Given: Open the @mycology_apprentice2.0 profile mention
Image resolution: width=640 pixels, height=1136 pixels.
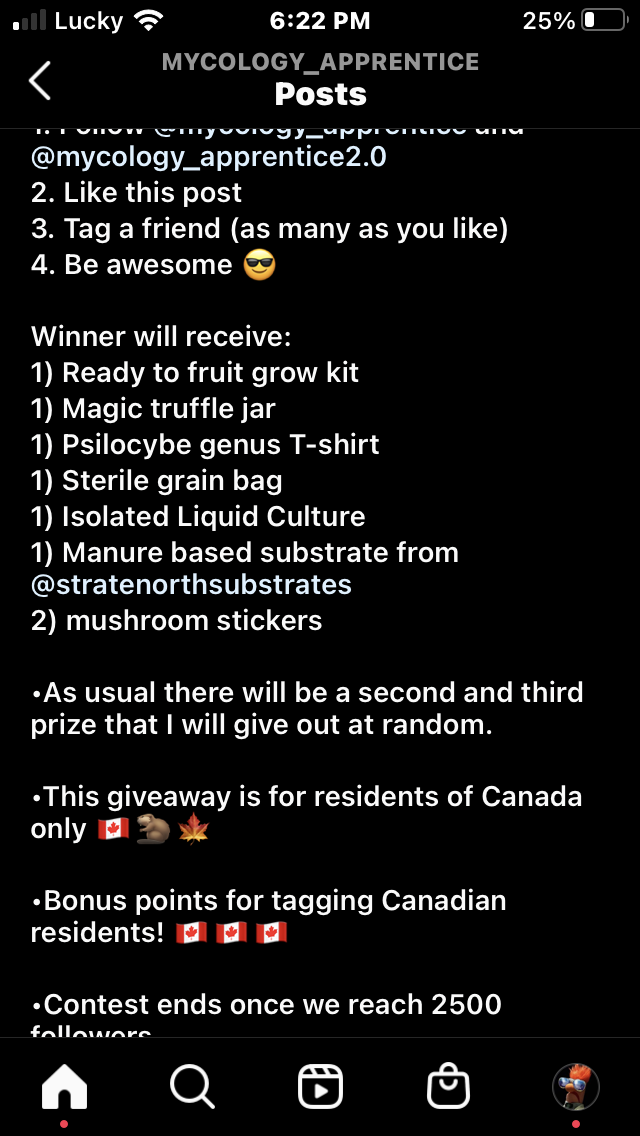Looking at the screenshot, I should click(x=208, y=157).
